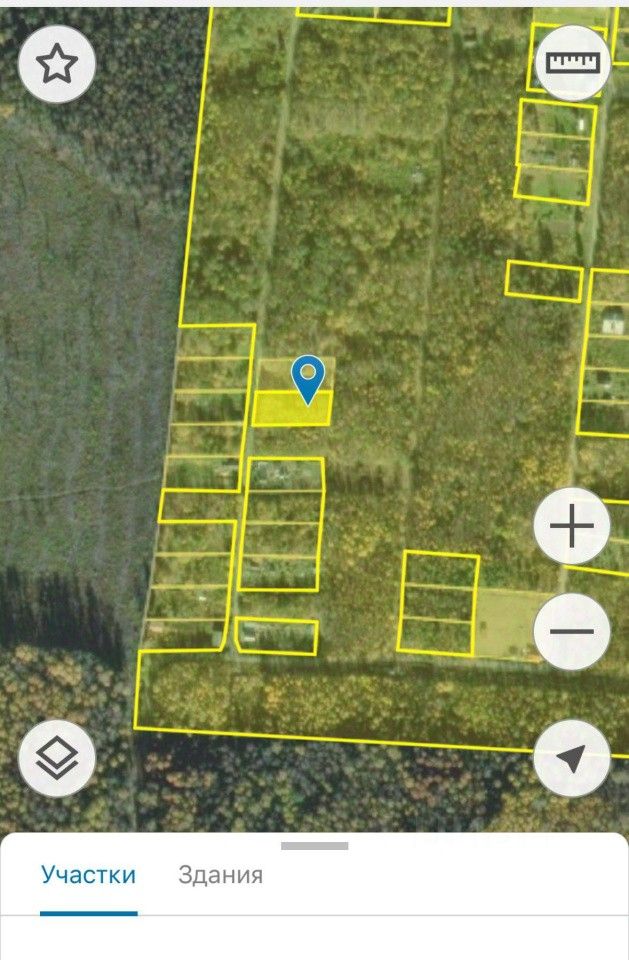Center map on my location
Screen dimensions: 629x960
(572, 759)
